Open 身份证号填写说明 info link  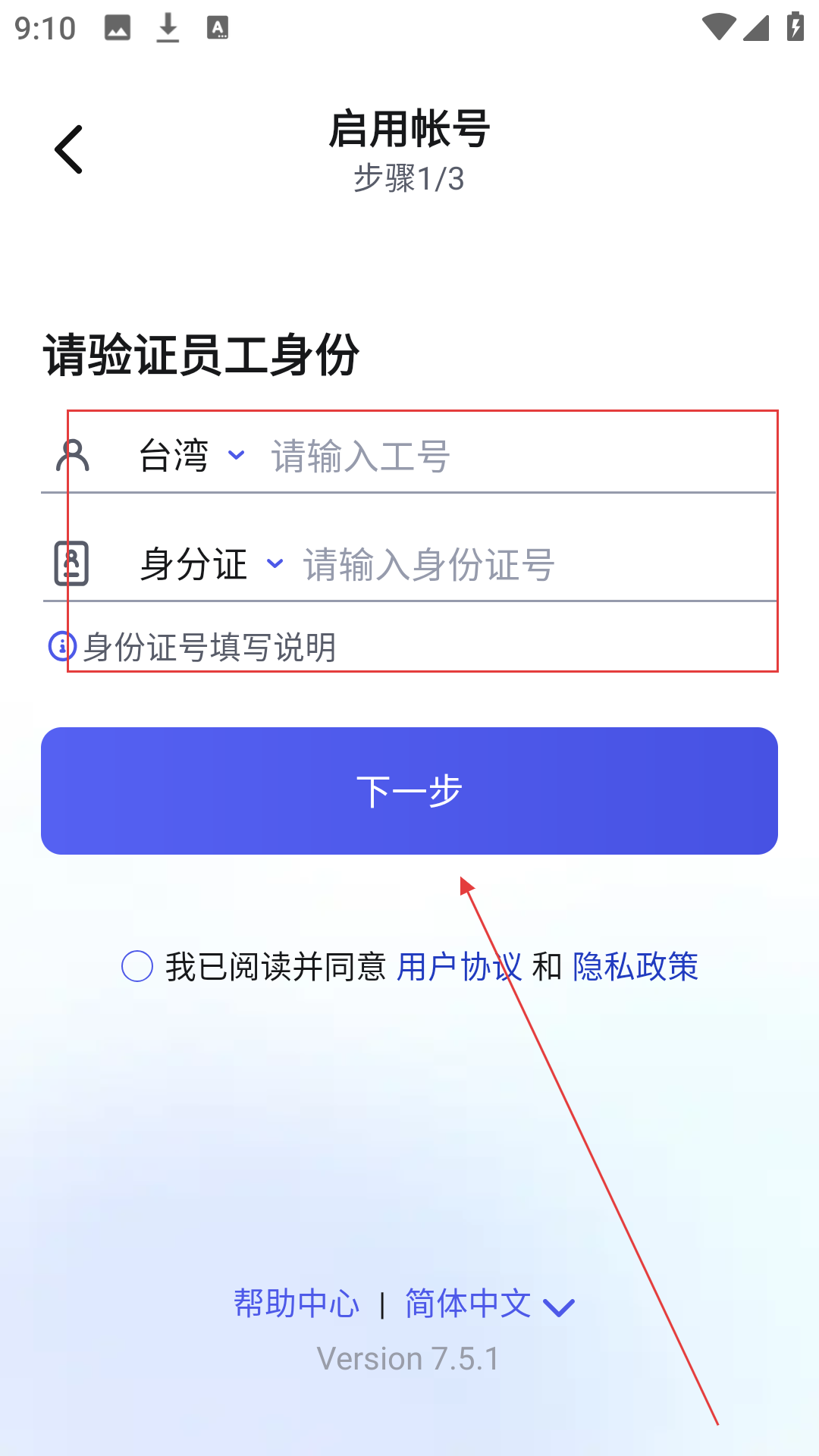pos(192,647)
